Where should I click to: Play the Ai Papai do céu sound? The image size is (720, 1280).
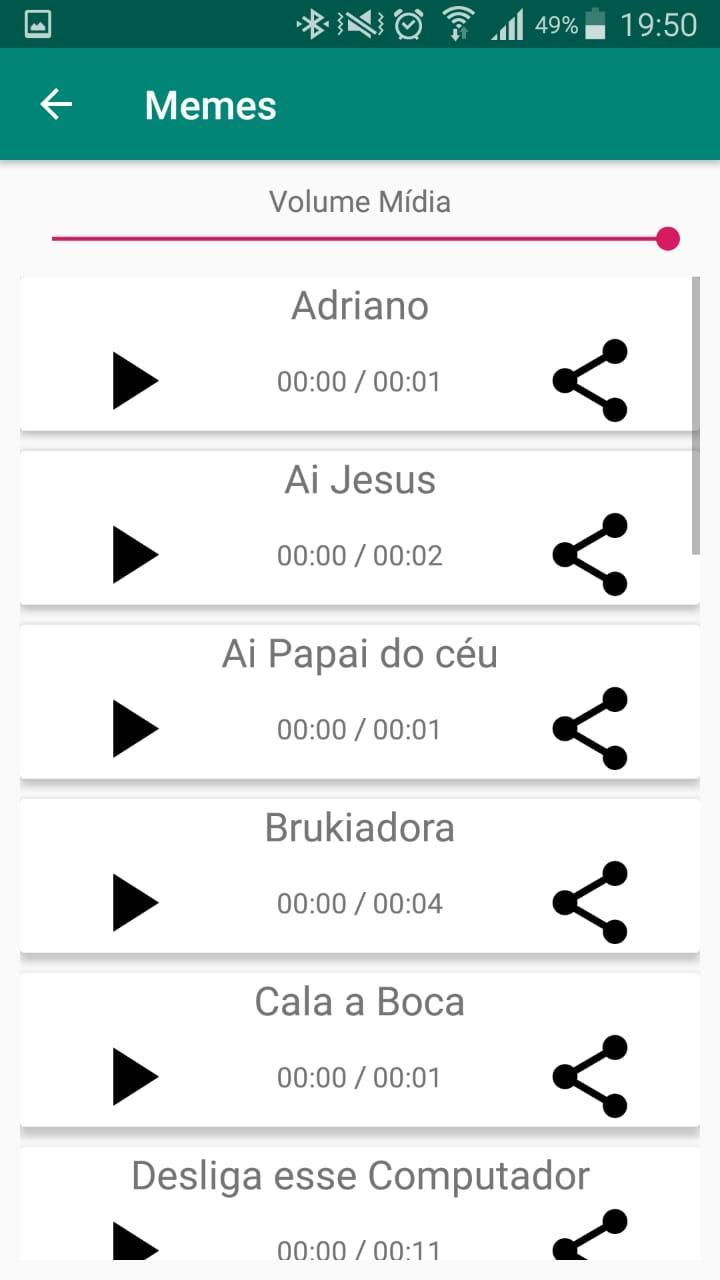[135, 728]
